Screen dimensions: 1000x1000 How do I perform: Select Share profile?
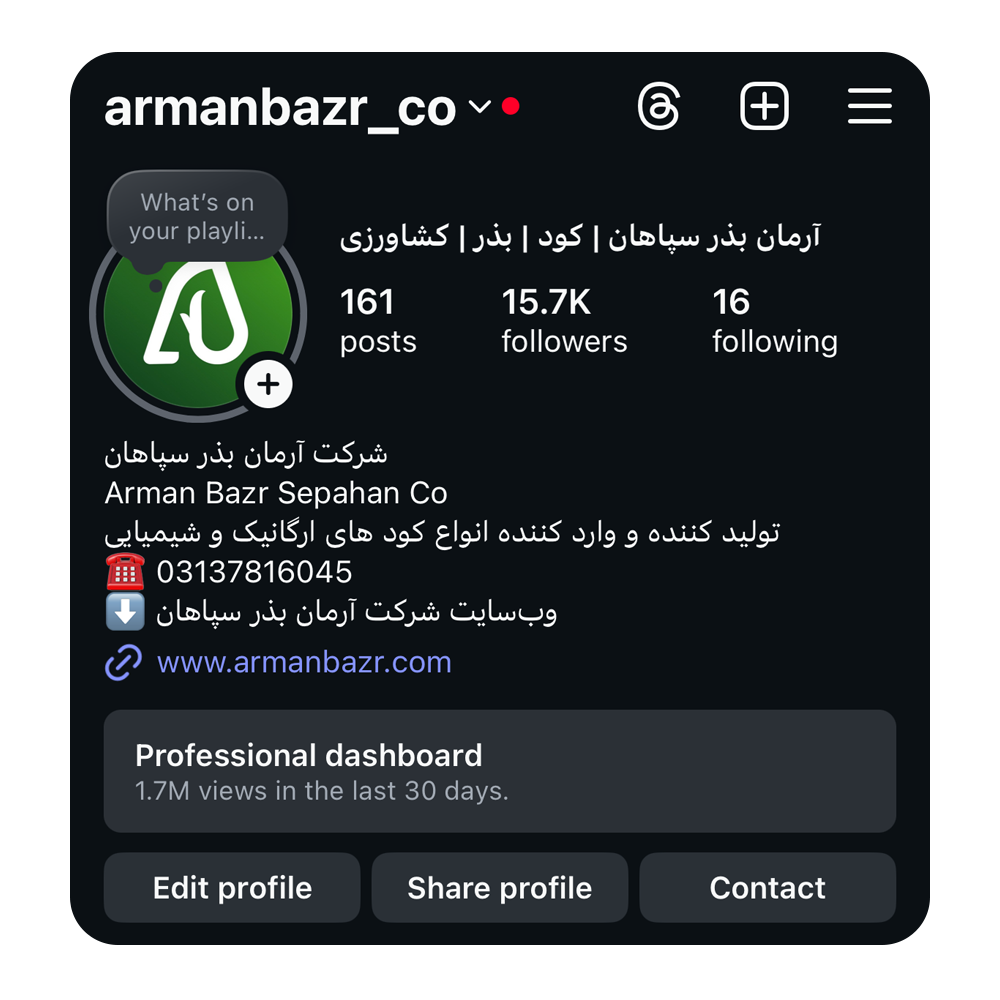[499, 888]
